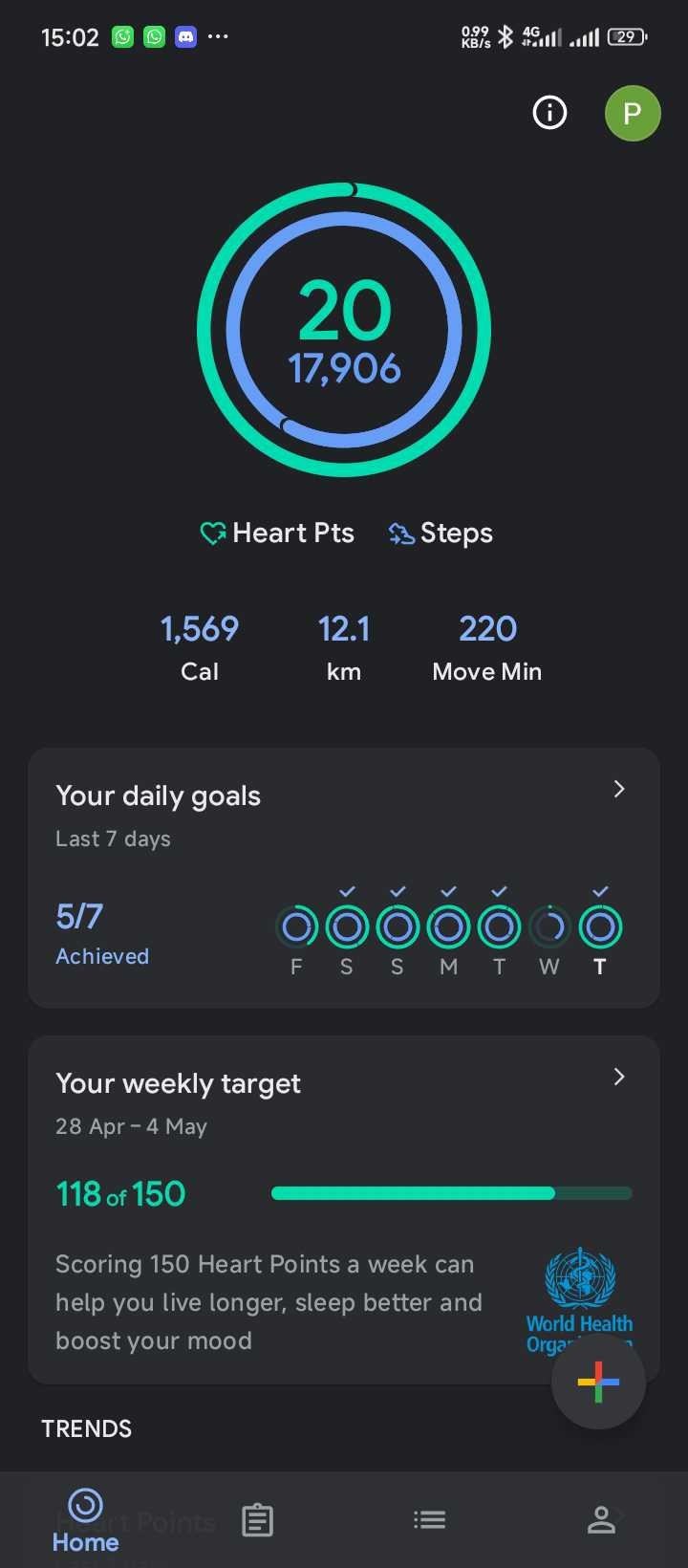Switch to the Profile person tab
The width and height of the screenshot is (688, 1568).
point(601,1519)
